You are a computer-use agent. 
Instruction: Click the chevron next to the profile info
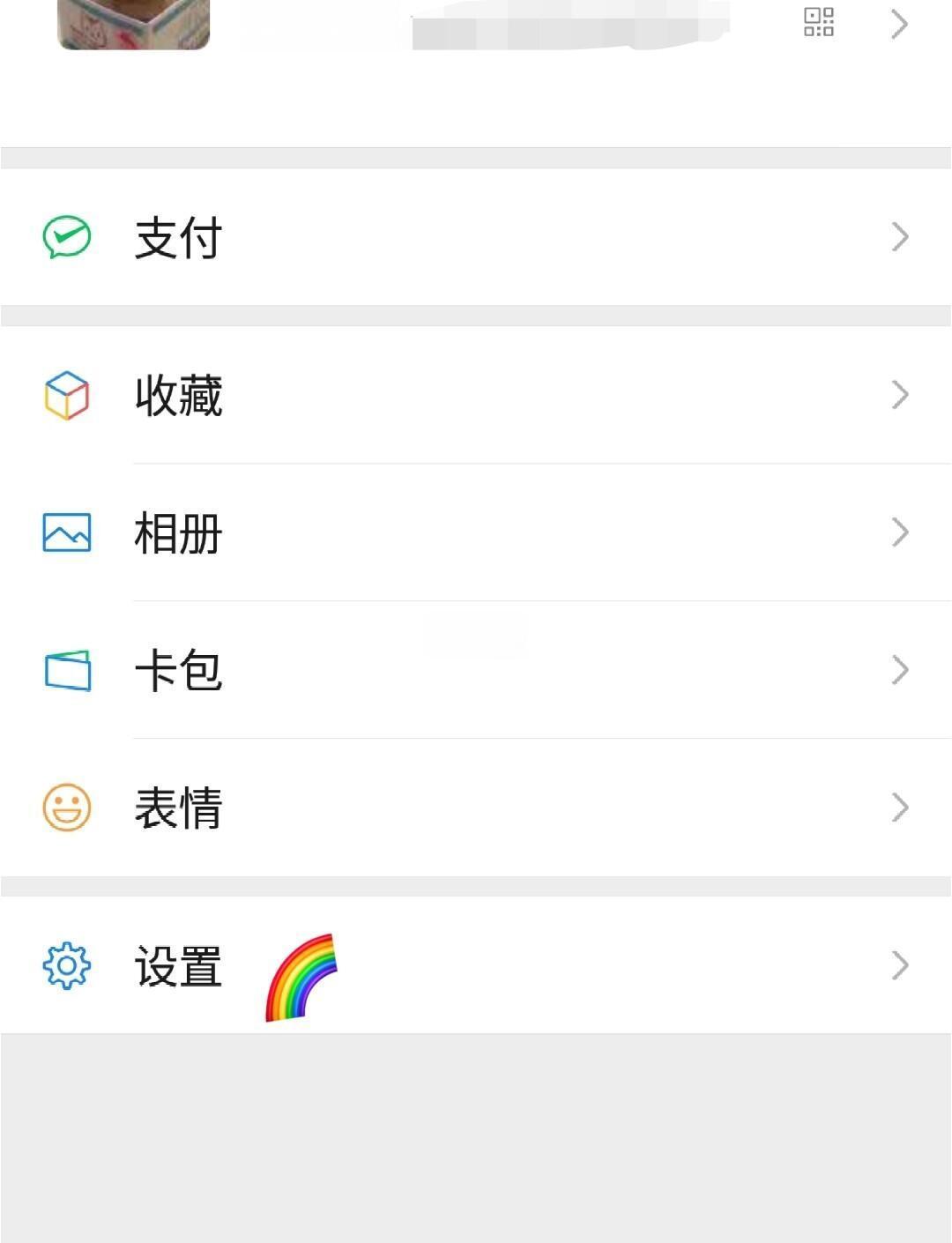coord(898,24)
